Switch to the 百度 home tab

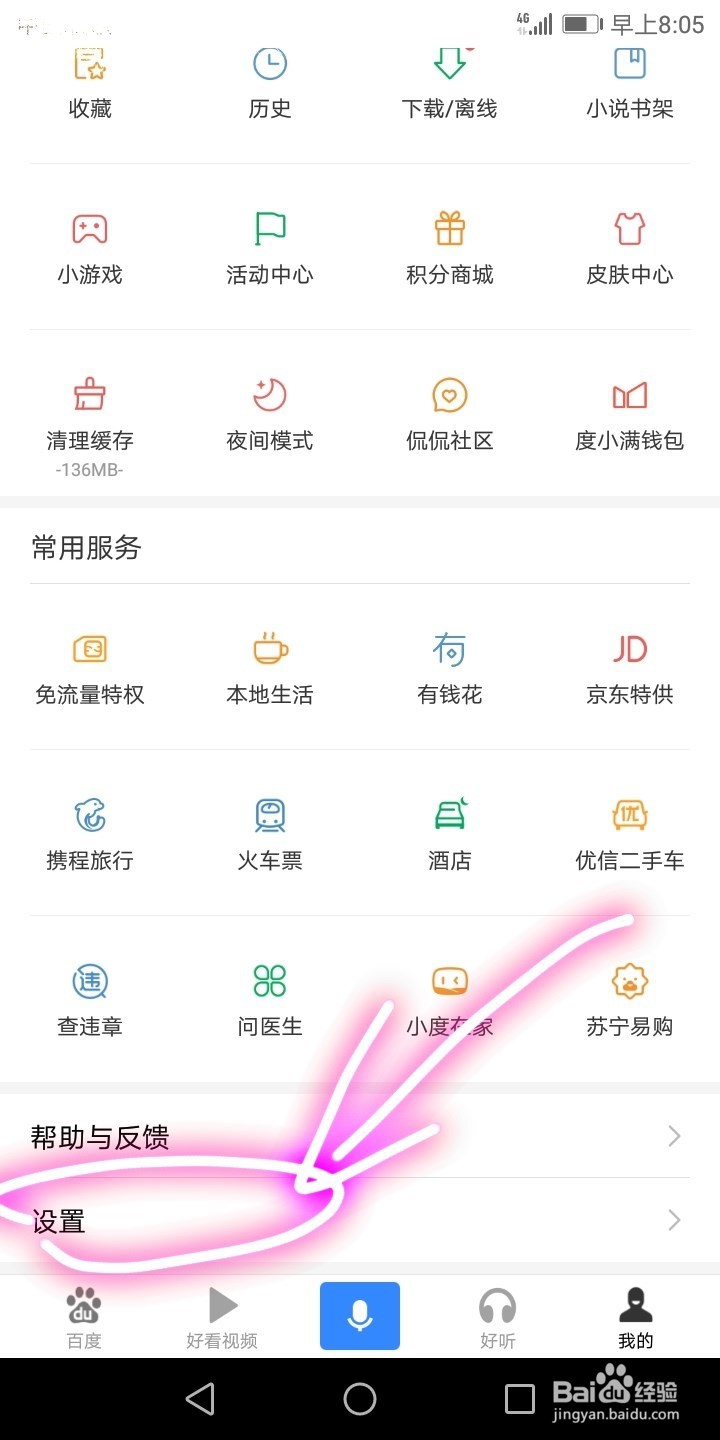84,1318
